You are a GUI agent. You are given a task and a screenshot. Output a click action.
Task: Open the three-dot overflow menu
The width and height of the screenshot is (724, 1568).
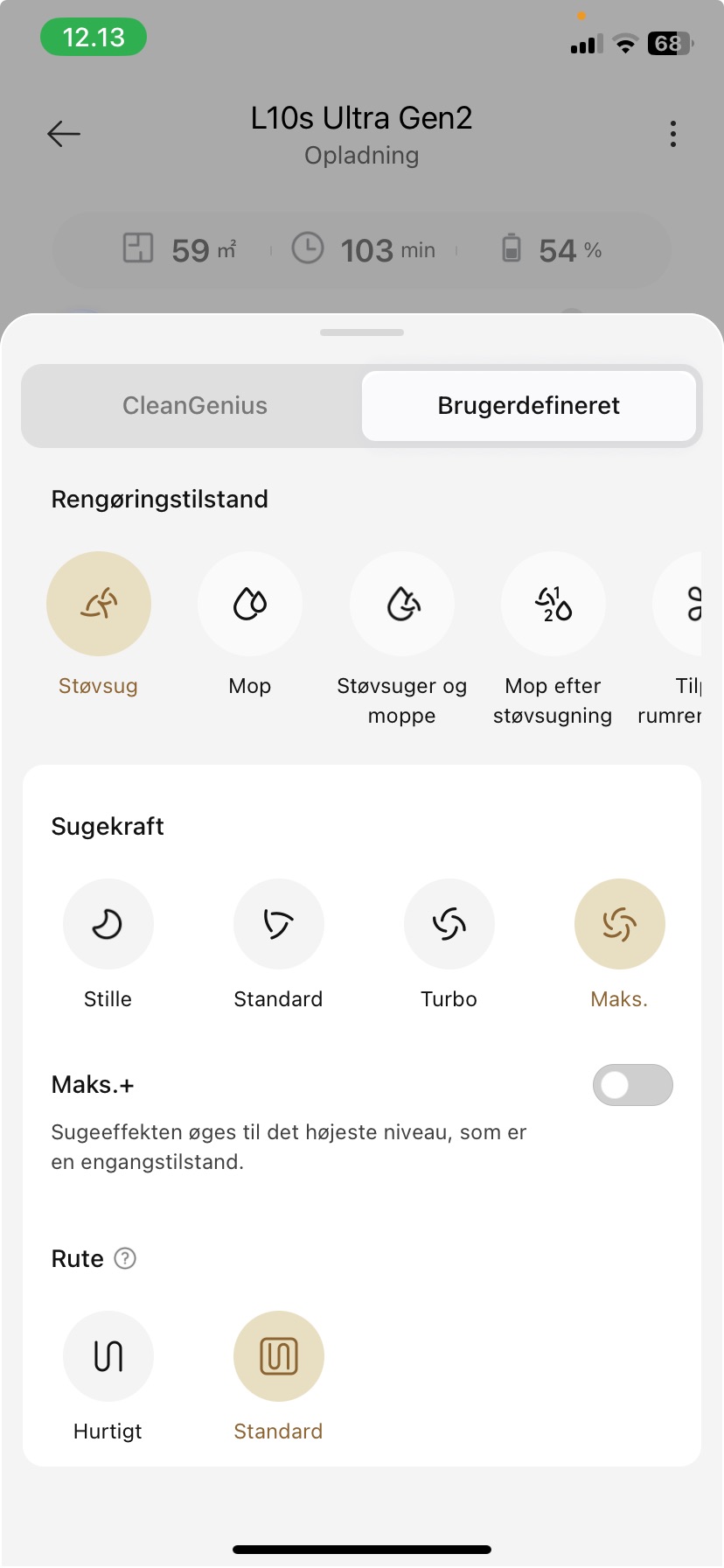(x=672, y=134)
